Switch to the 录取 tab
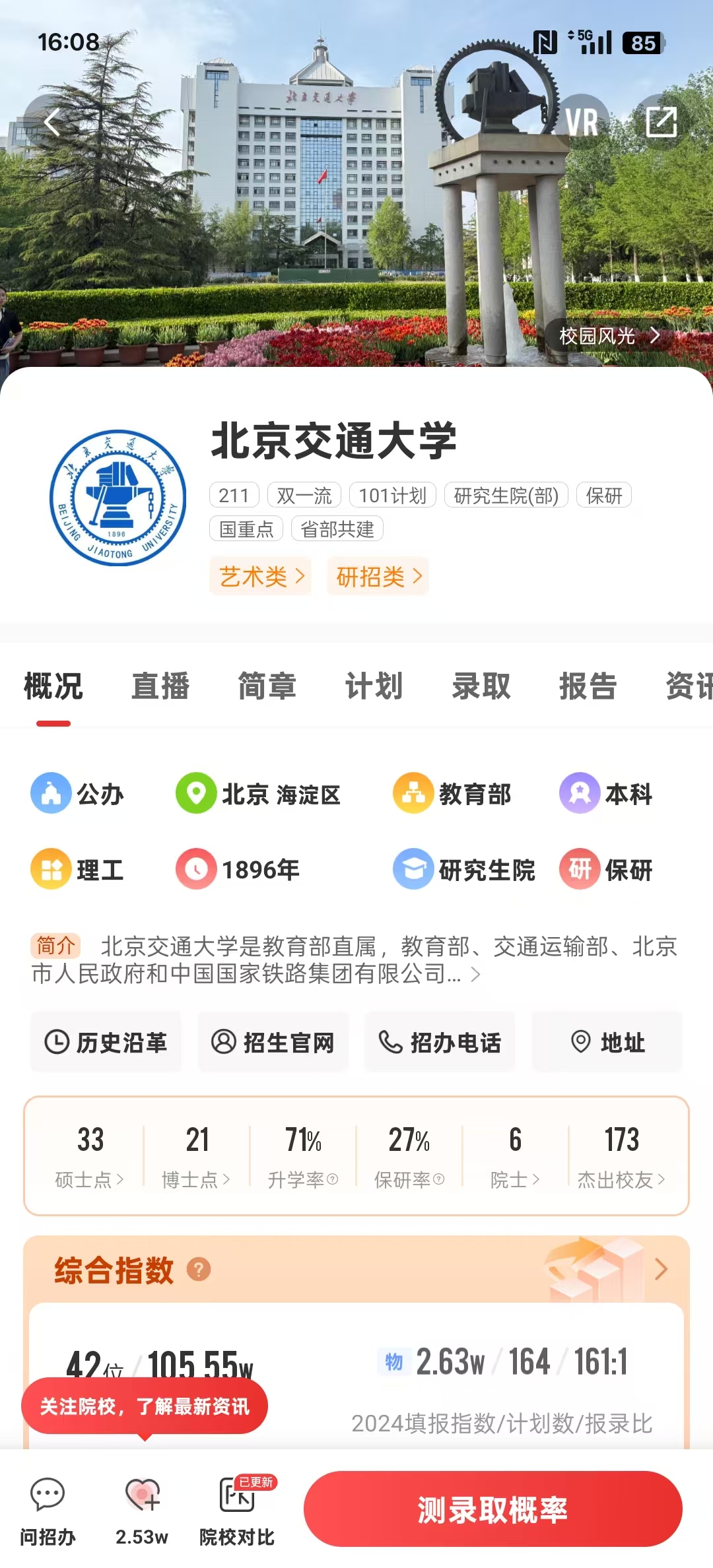This screenshot has height=1568, width=713. pos(481,686)
